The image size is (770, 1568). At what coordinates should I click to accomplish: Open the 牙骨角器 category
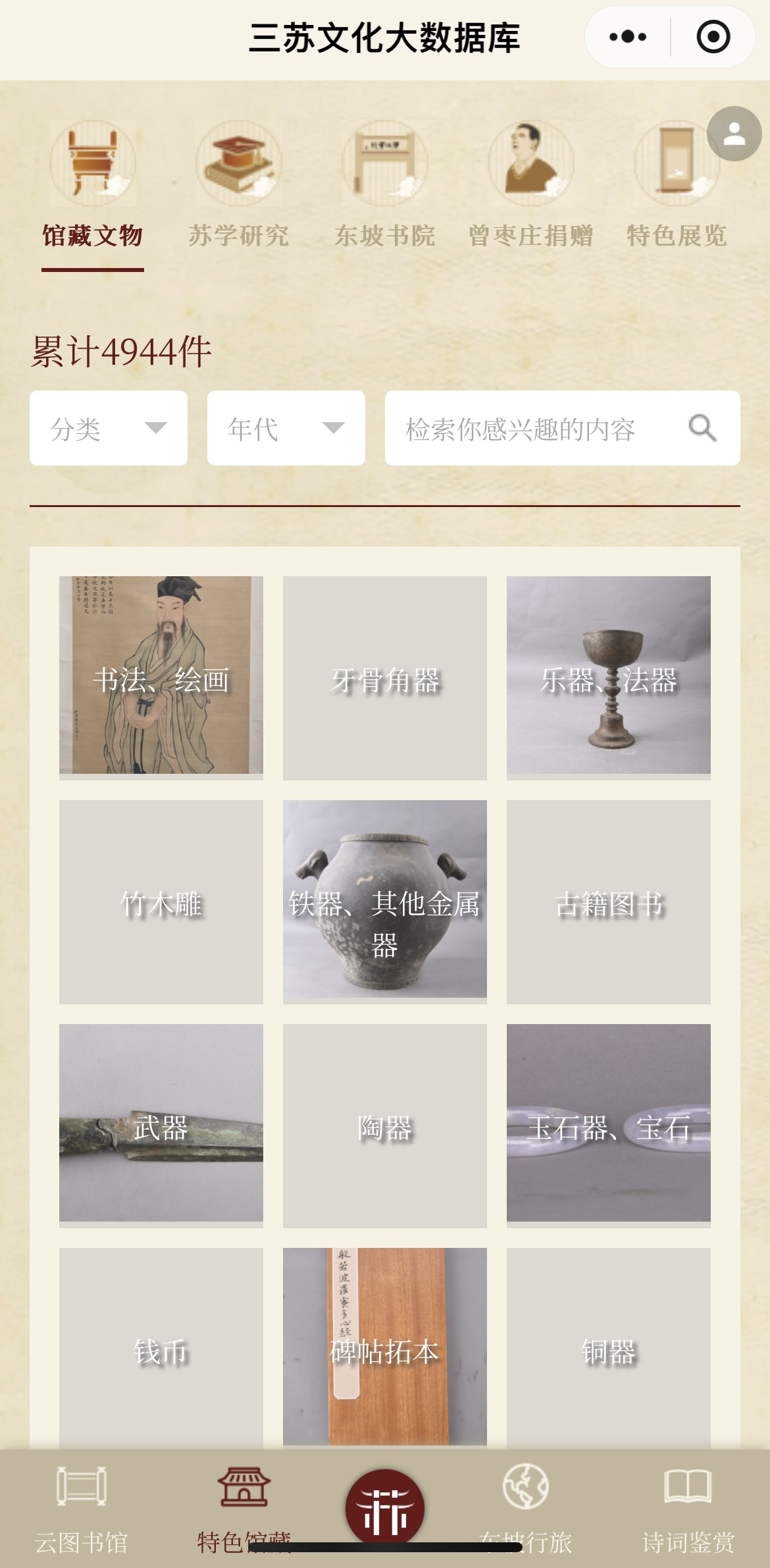coord(385,678)
